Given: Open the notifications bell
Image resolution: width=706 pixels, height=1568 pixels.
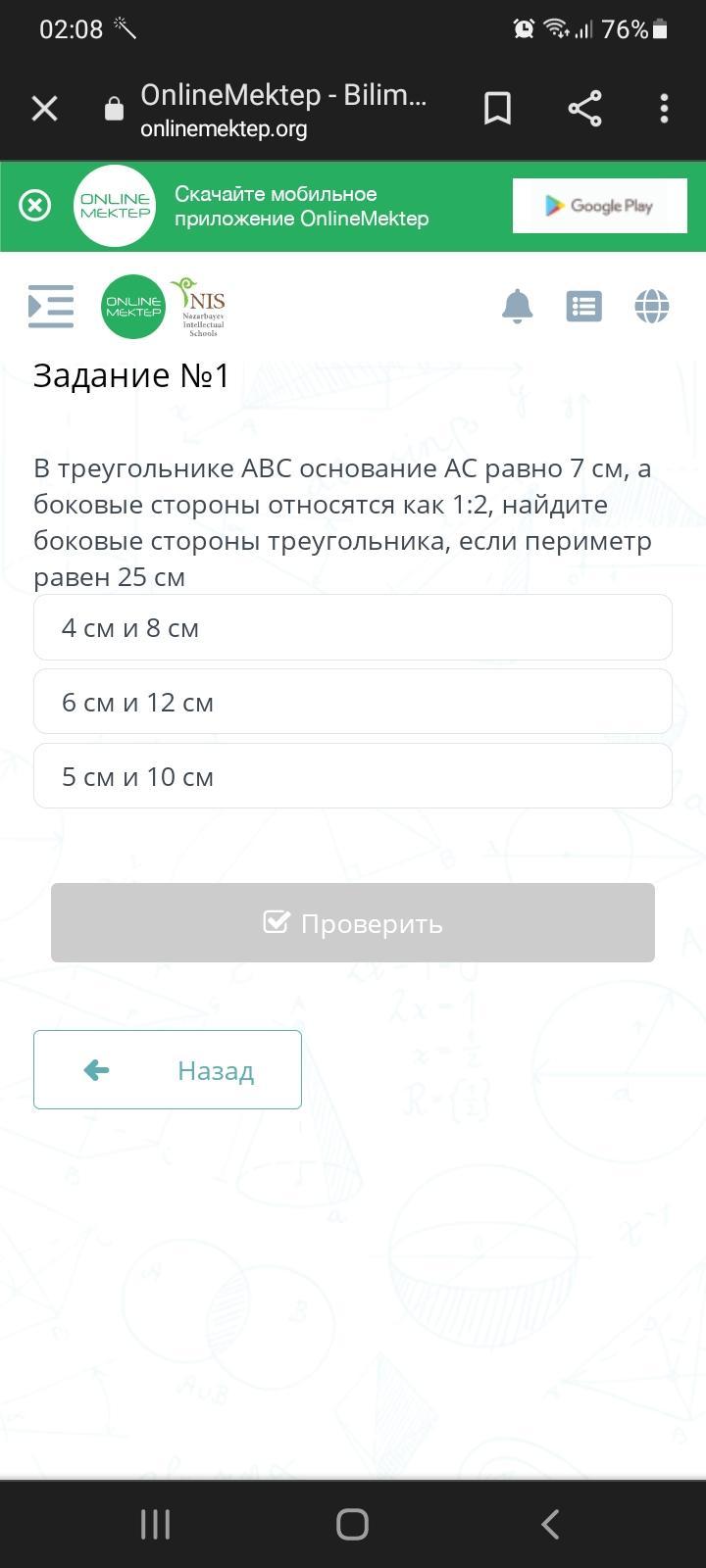Looking at the screenshot, I should click(517, 306).
